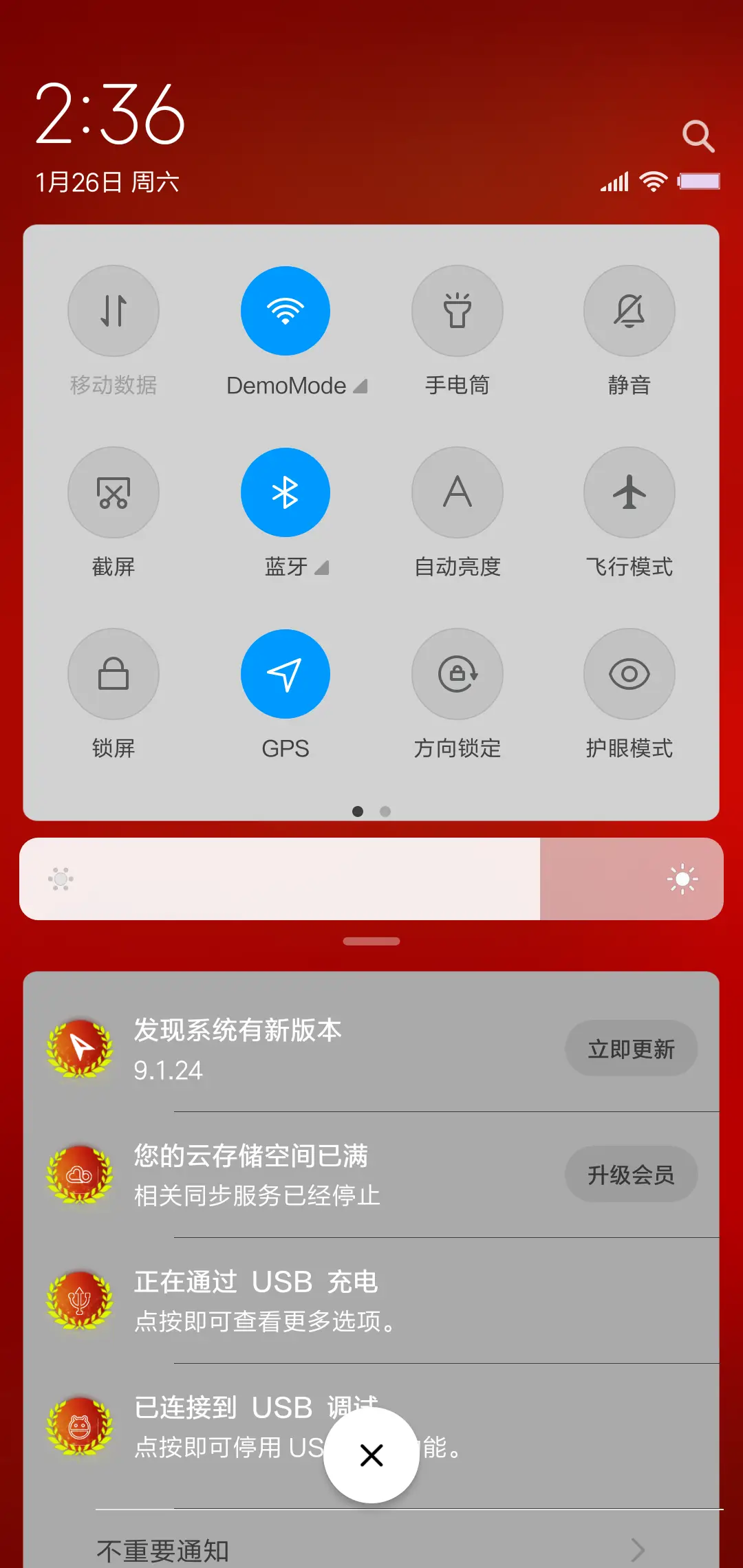Turn on the flashlight
This screenshot has width=743, height=1568.
pos(457,311)
